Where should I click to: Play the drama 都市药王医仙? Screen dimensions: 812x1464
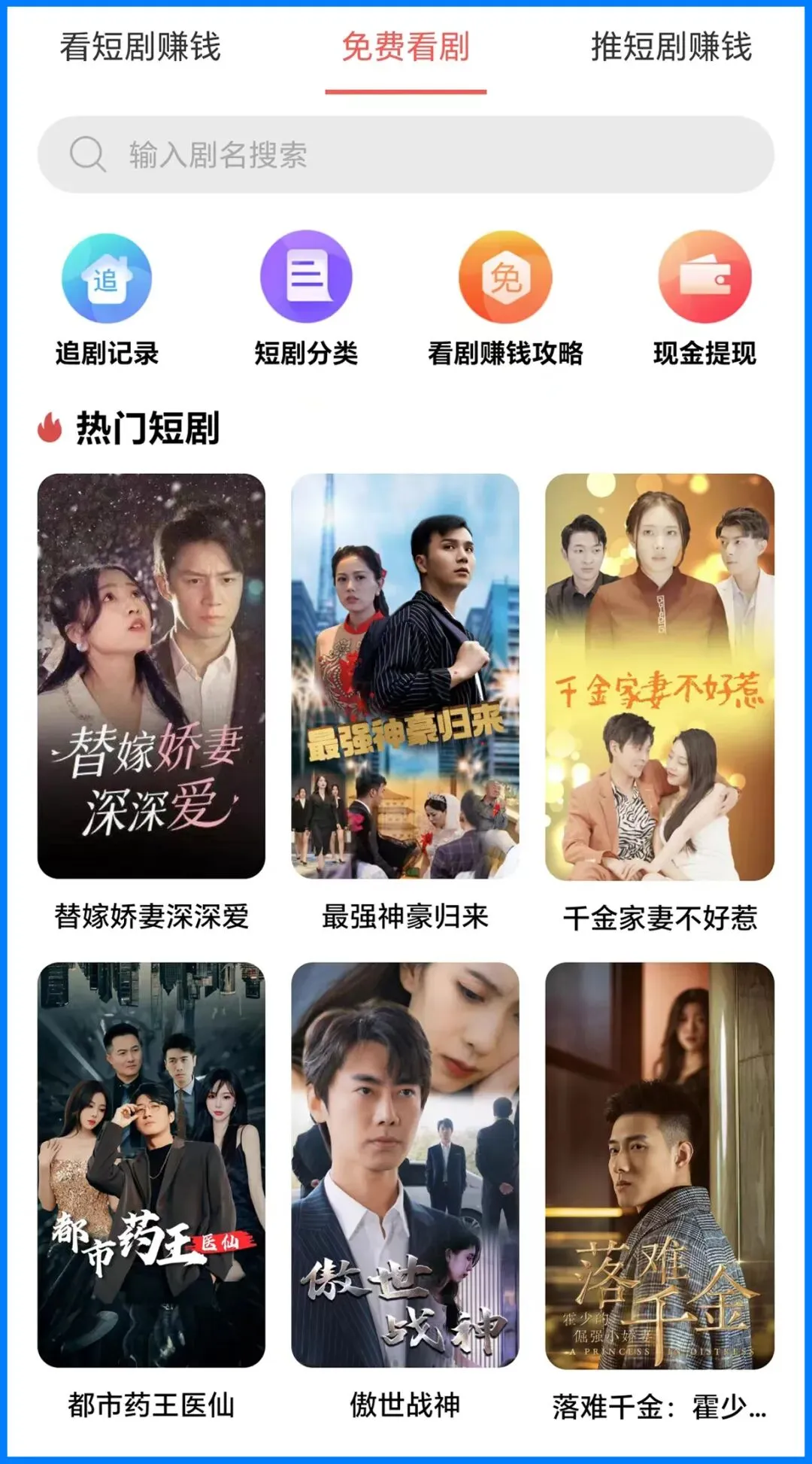pyautogui.click(x=152, y=1164)
